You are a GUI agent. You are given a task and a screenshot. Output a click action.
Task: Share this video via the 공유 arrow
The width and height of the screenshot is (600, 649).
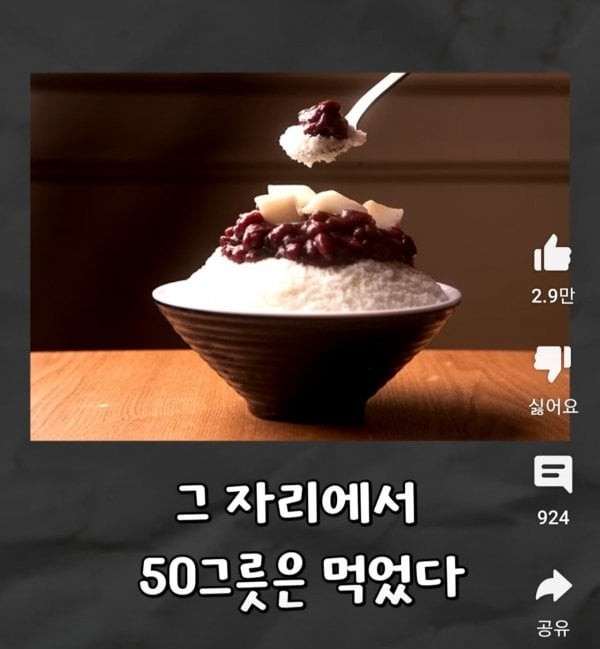[553, 586]
